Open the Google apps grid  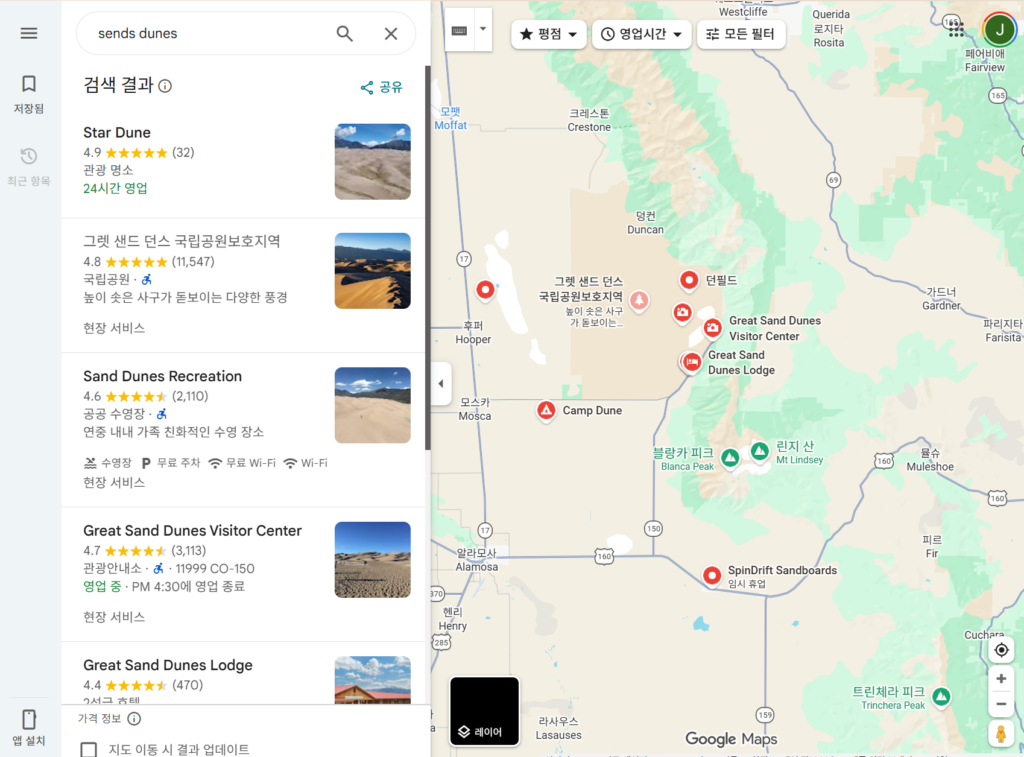(955, 28)
